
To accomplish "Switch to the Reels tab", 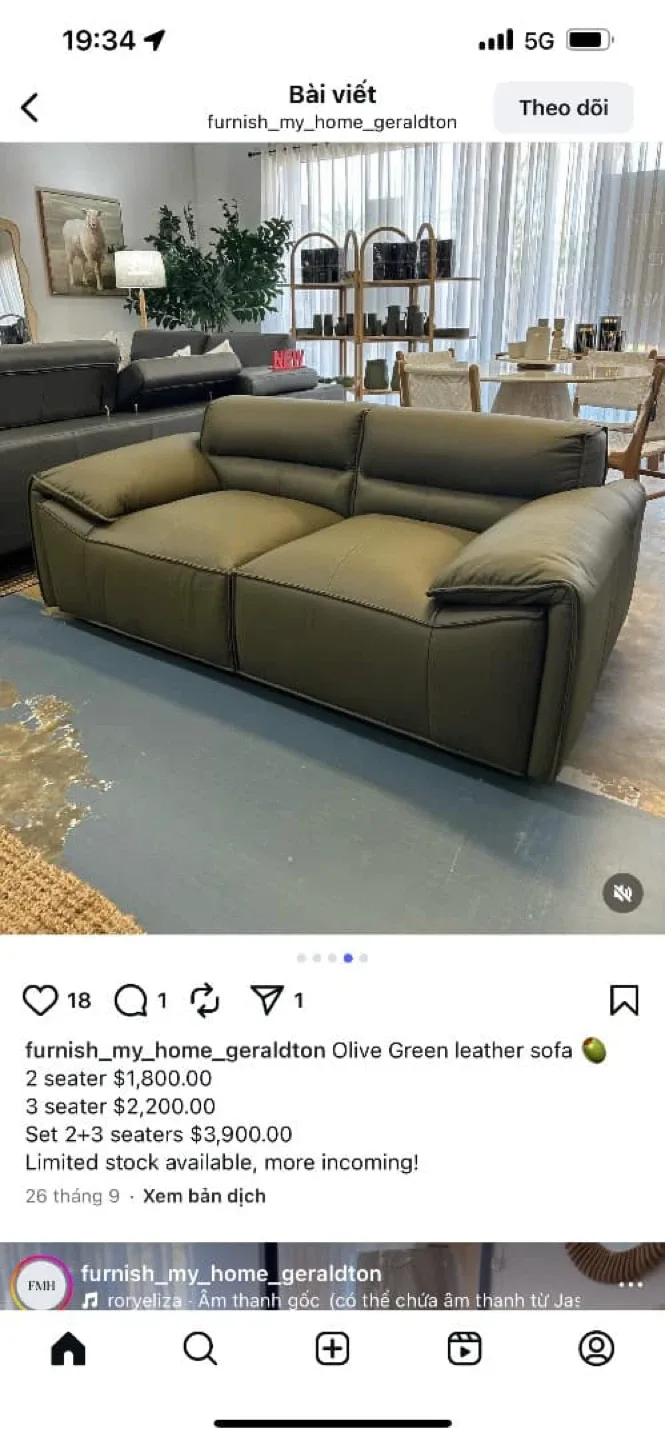I will pyautogui.click(x=464, y=1349).
